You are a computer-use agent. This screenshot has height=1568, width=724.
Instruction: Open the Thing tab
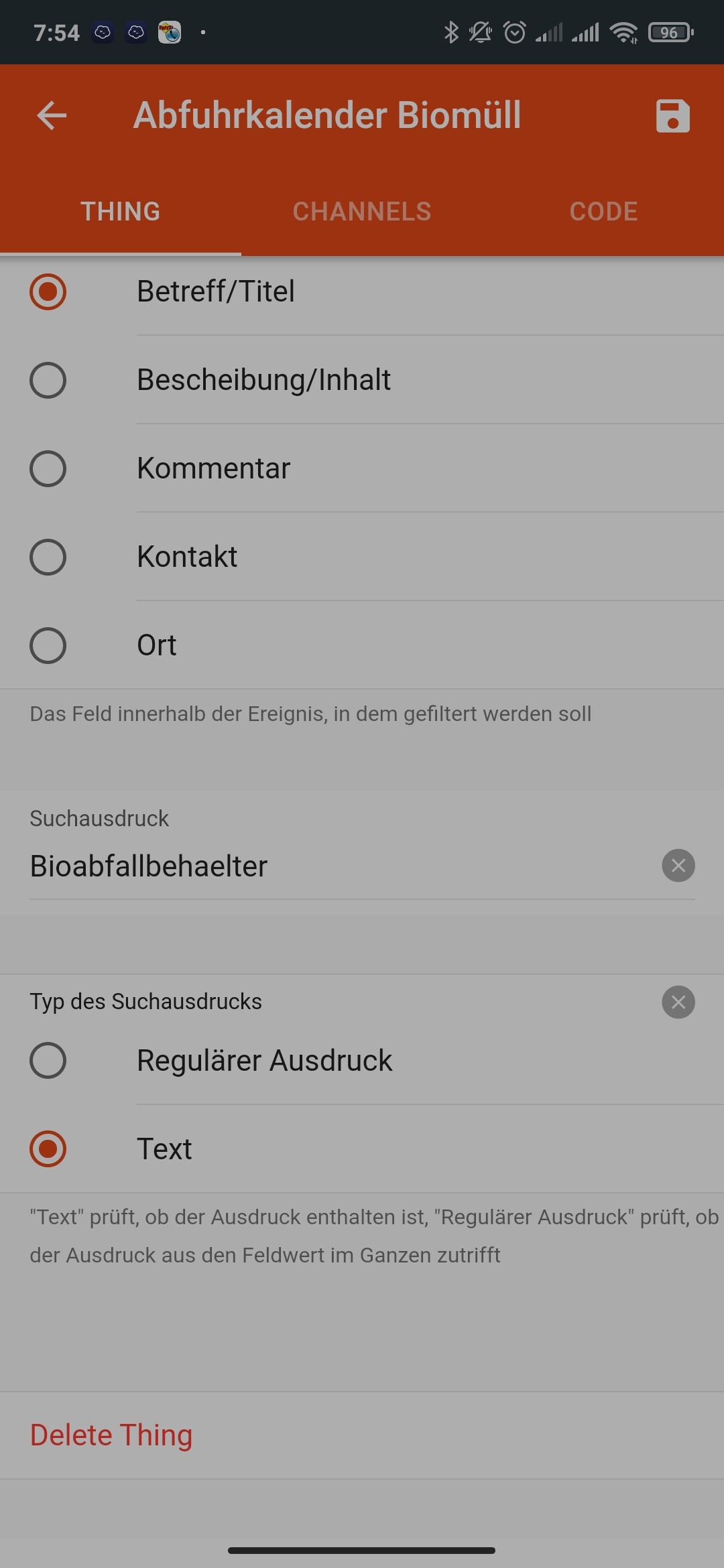point(121,212)
